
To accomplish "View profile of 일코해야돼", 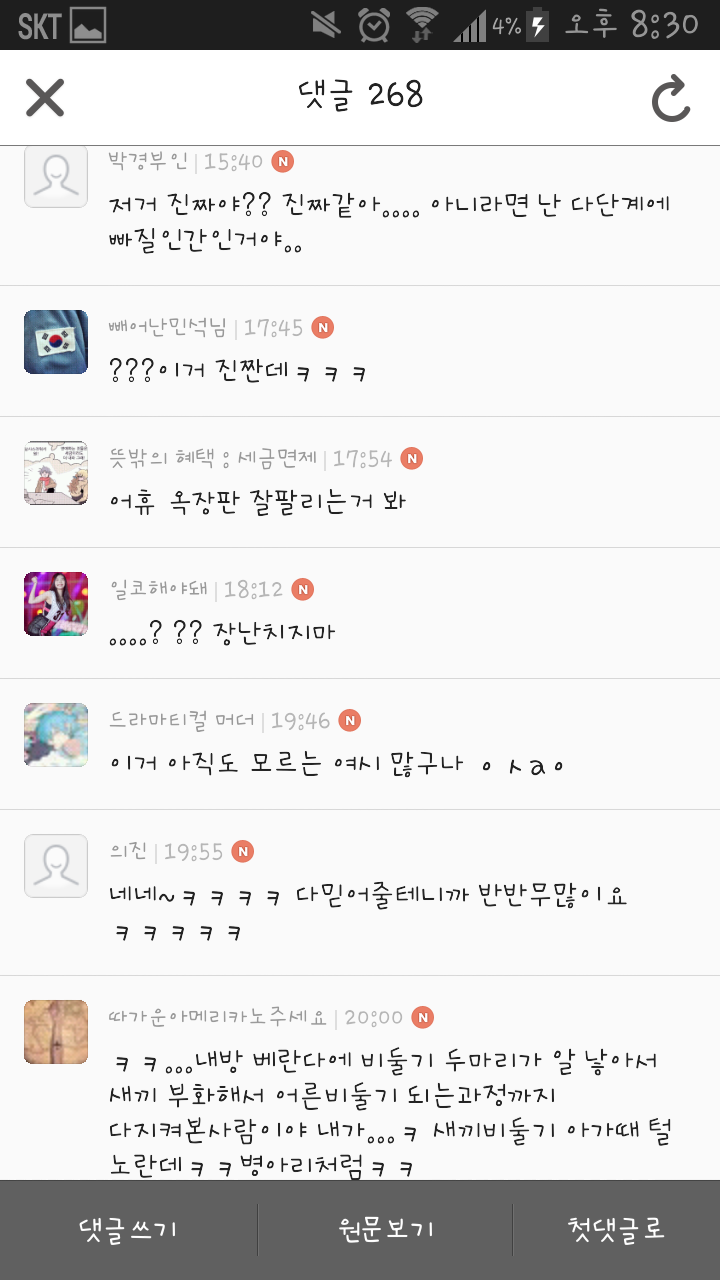I will 56,604.
